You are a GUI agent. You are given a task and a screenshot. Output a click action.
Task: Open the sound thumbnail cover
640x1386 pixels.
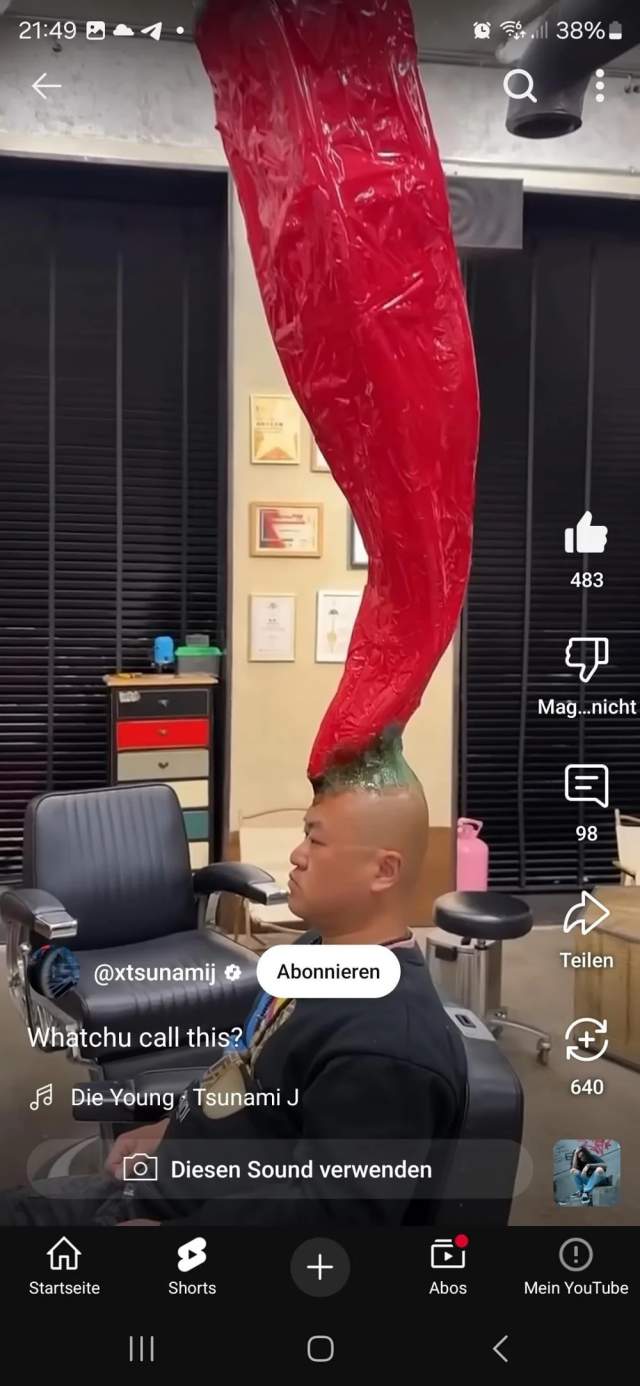(x=586, y=1172)
